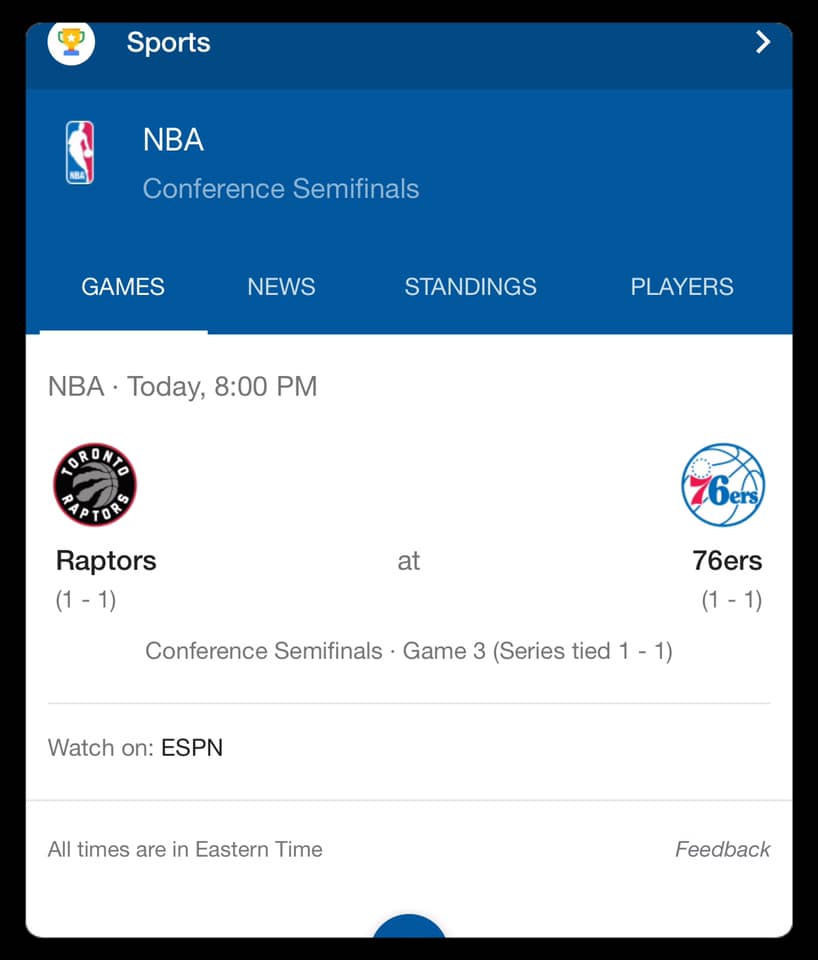This screenshot has width=818, height=960.
Task: Switch to the Standings tab
Action: [470, 287]
